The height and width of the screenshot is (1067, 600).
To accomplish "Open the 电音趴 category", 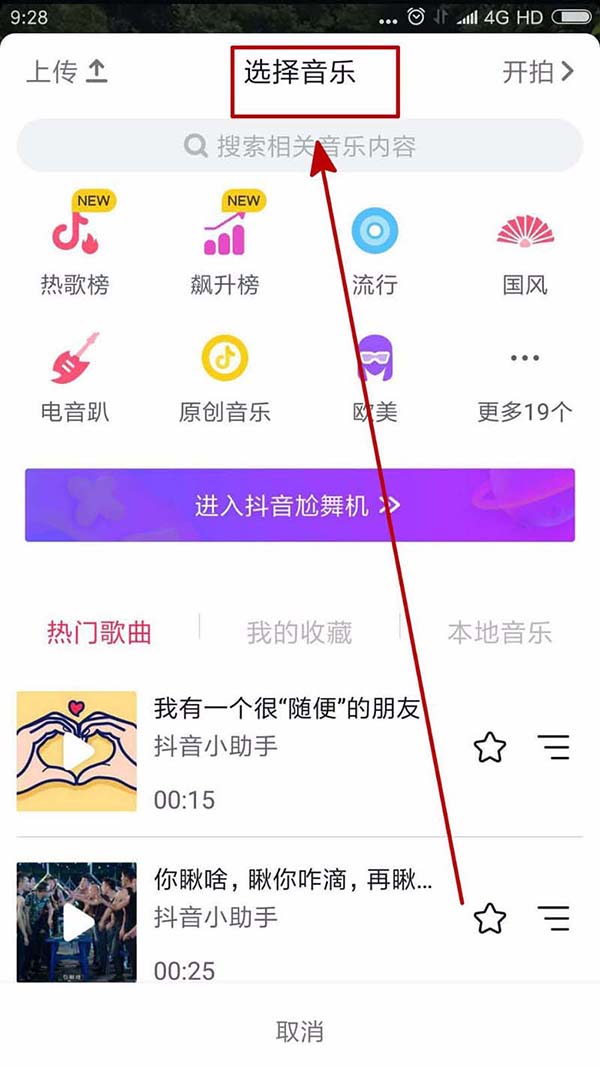I will pyautogui.click(x=75, y=378).
